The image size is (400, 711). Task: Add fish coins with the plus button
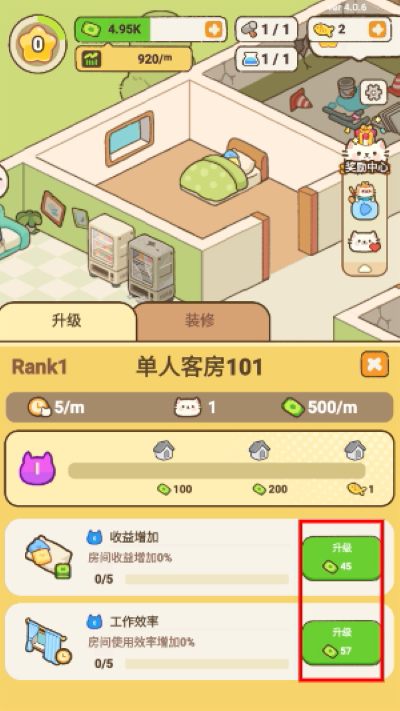(377, 29)
